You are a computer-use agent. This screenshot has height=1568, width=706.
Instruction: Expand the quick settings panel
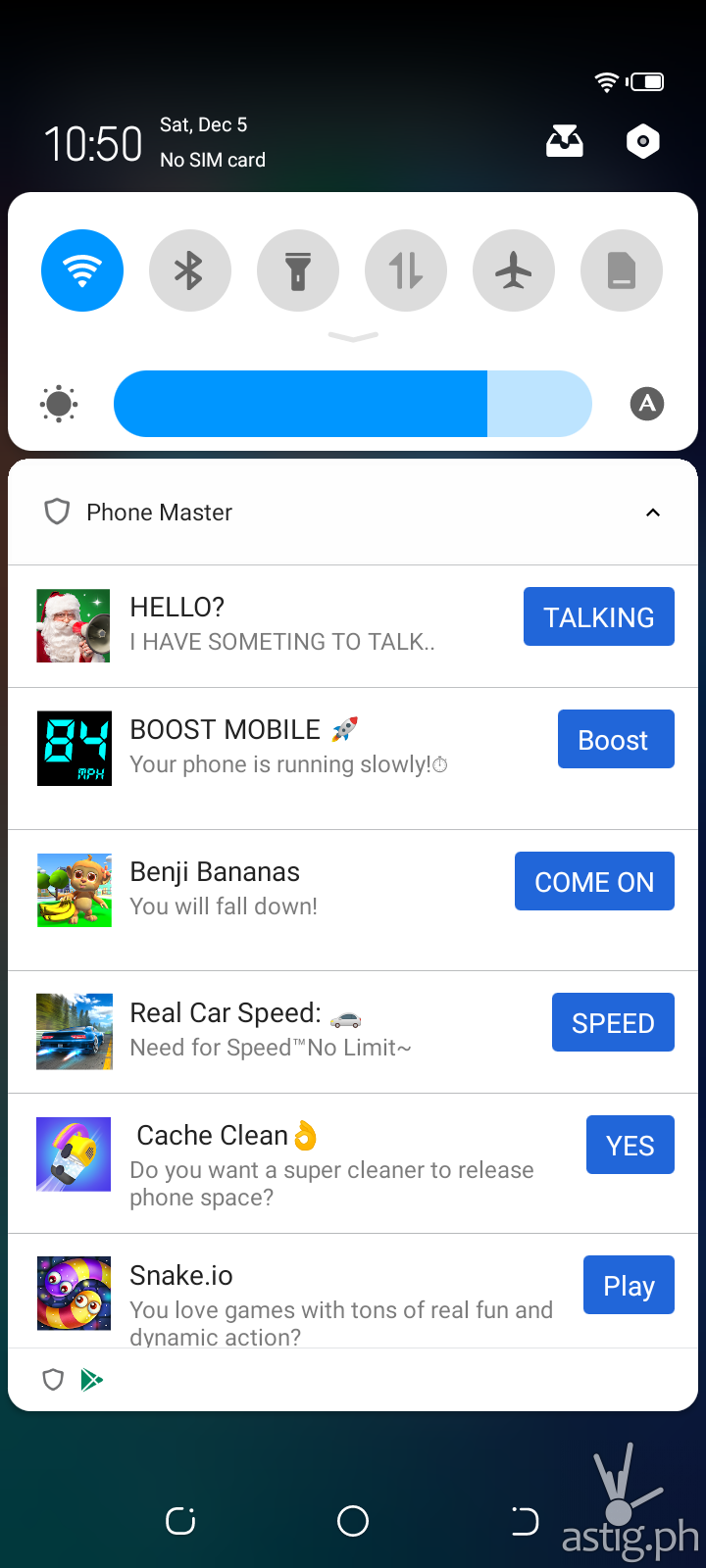pyautogui.click(x=353, y=337)
